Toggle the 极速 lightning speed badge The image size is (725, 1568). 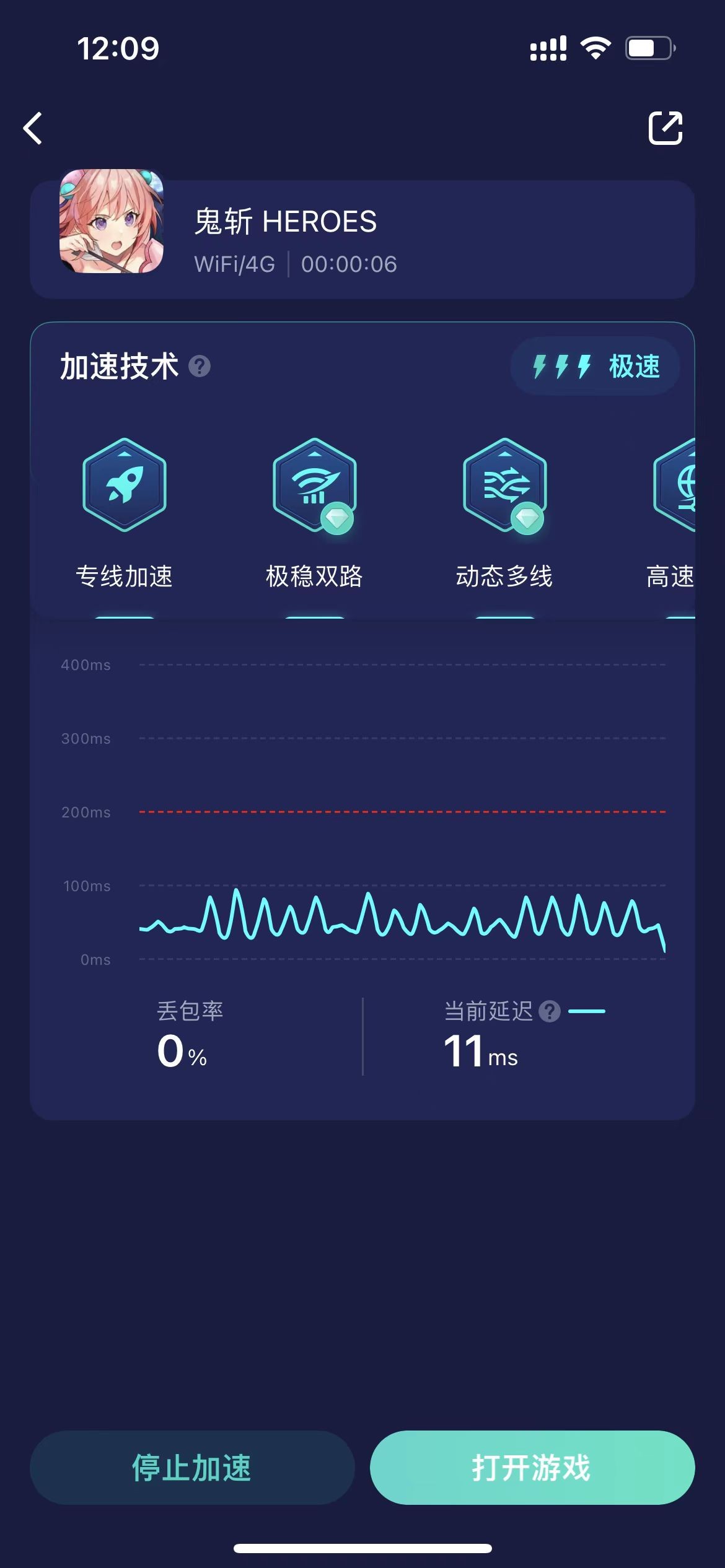point(595,367)
